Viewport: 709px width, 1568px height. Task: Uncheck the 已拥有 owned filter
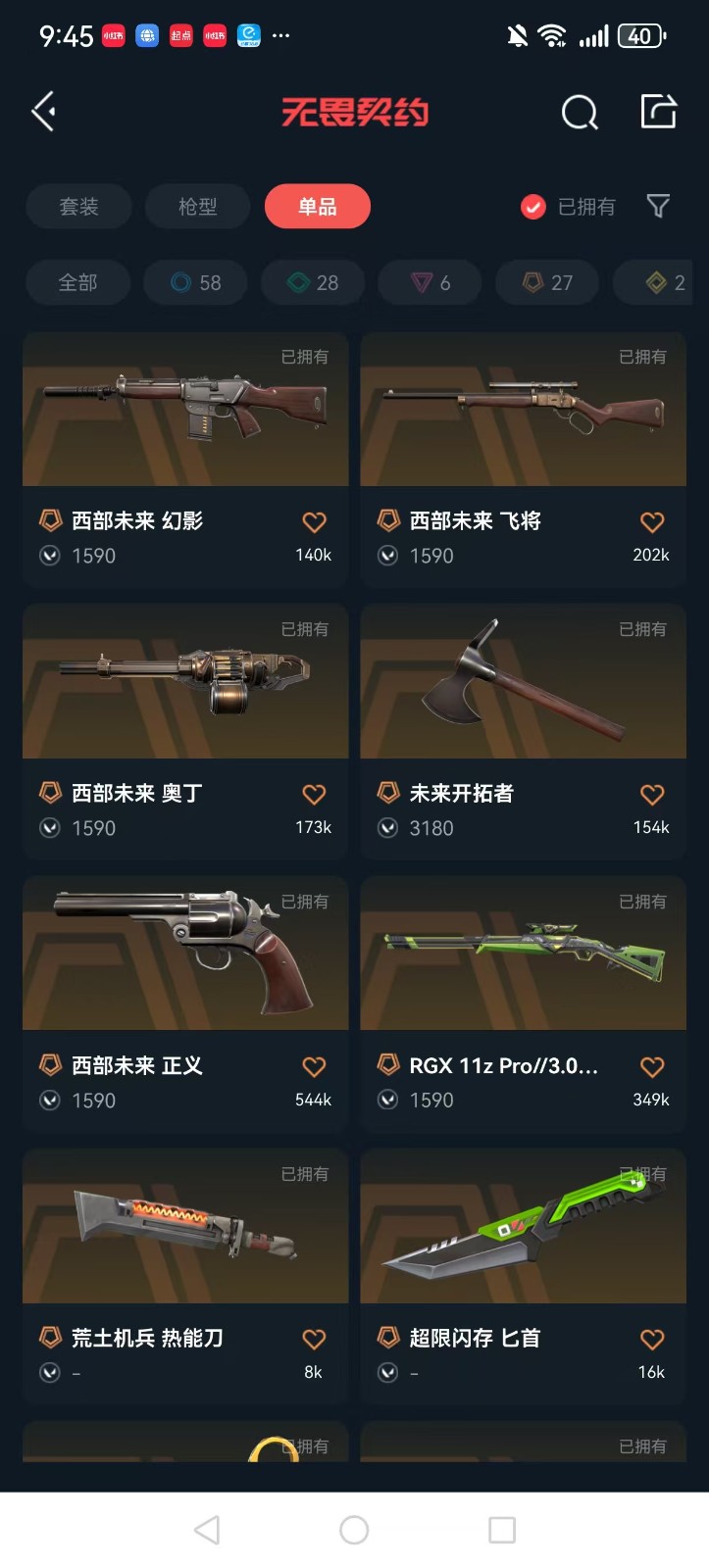point(533,207)
